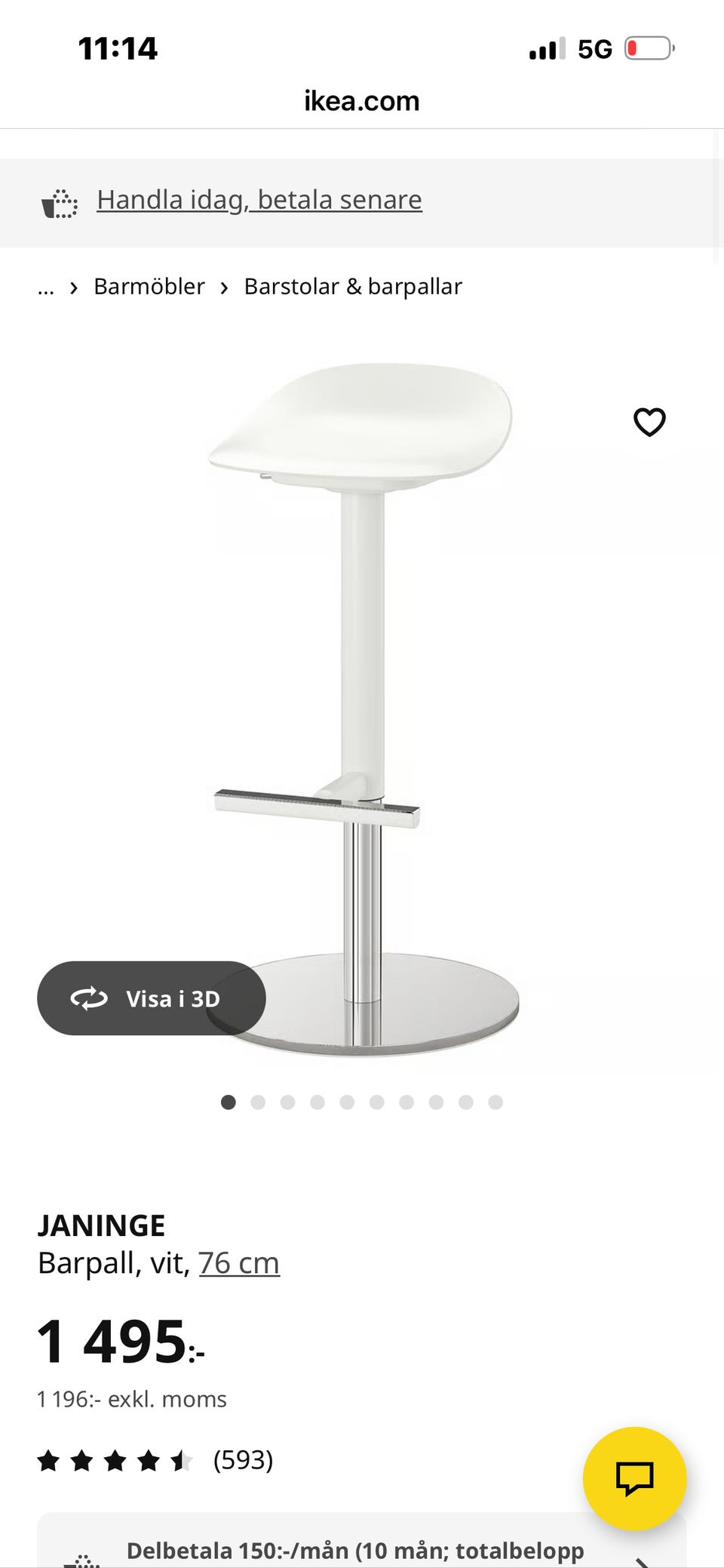The image size is (724, 1568).
Task: Open the 593 customer reviews
Action: (x=242, y=1460)
